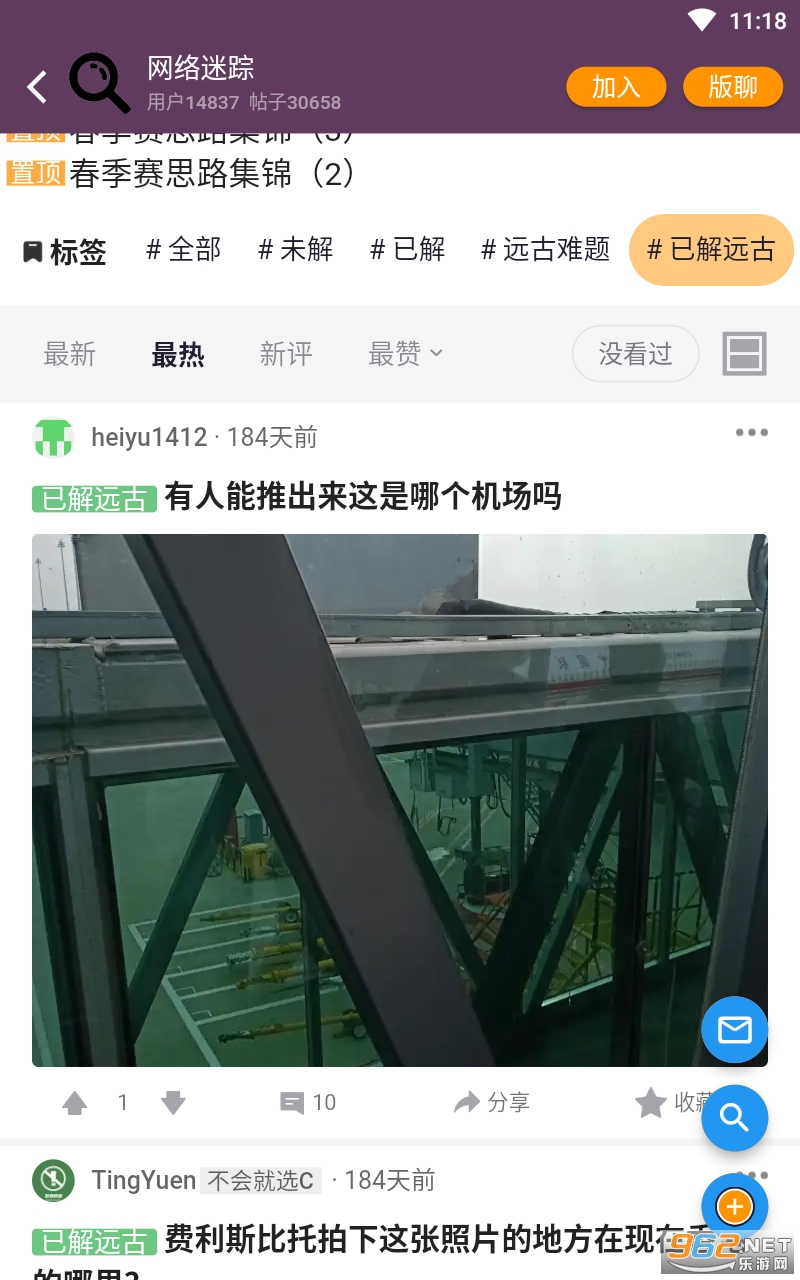800x1280 pixels.
Task: Open overflow menu on heiyu1412's post
Action: pyautogui.click(x=751, y=433)
